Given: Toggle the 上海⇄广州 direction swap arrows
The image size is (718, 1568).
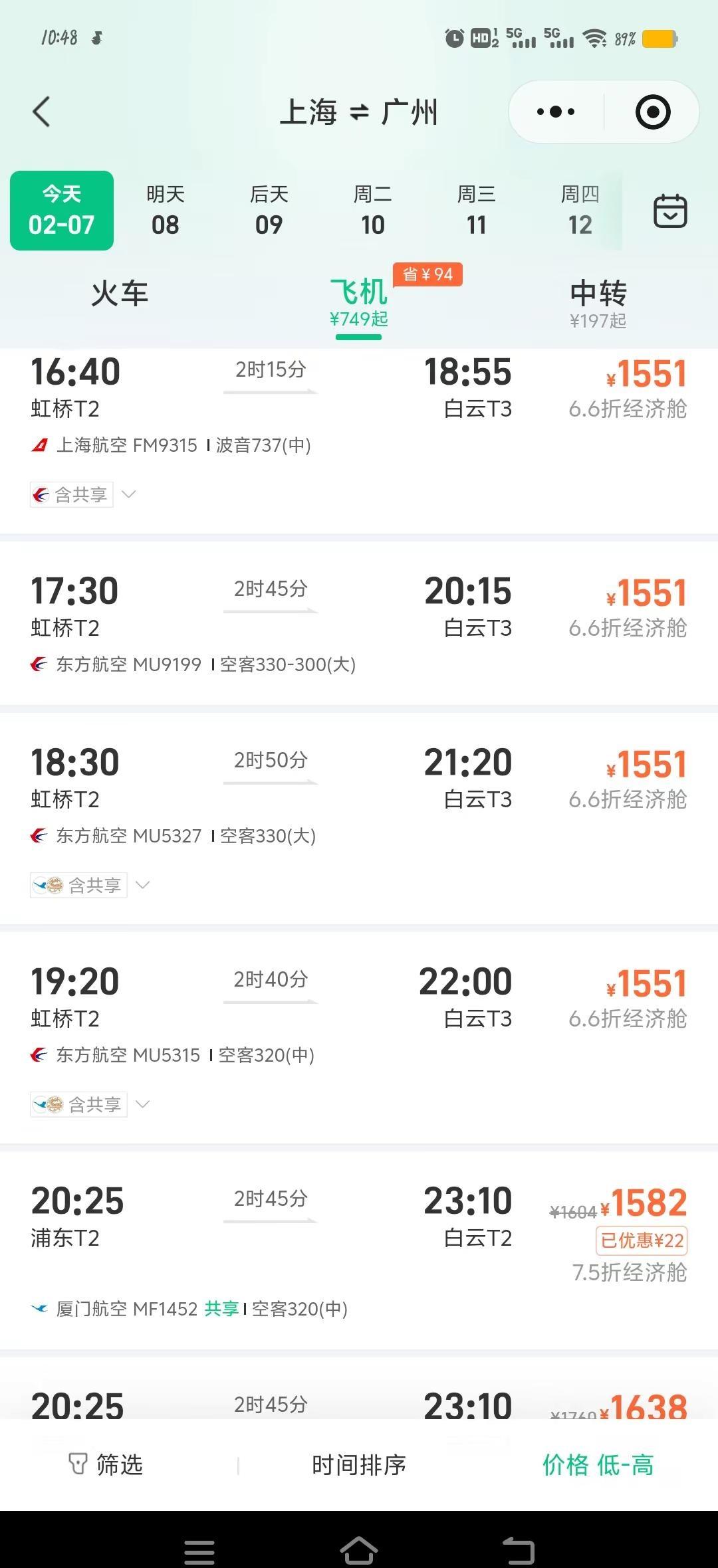Looking at the screenshot, I should click(359, 112).
